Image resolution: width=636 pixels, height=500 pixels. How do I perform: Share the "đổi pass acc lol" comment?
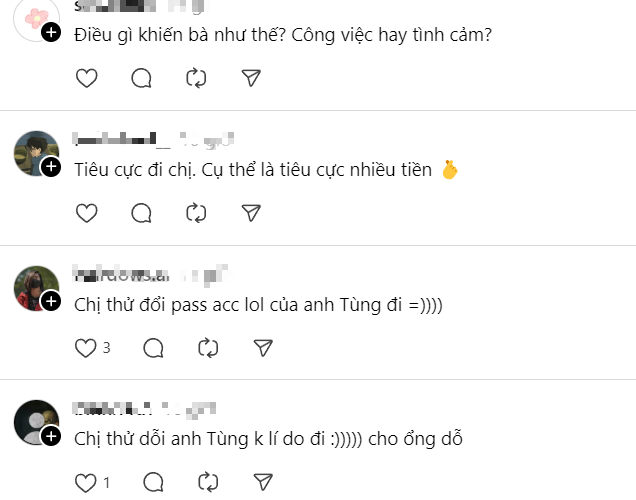(x=263, y=347)
